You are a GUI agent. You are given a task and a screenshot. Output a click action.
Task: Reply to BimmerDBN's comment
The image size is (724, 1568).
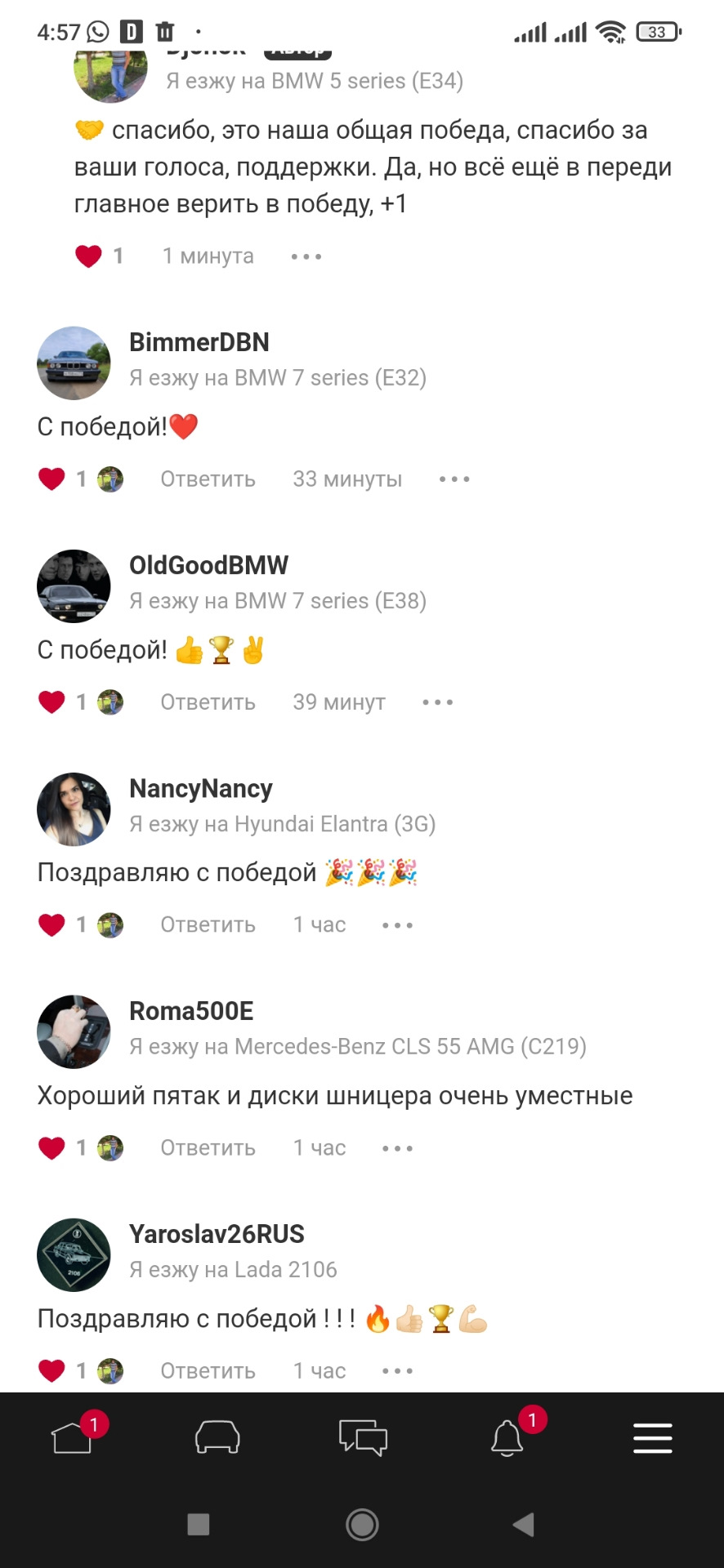(208, 479)
